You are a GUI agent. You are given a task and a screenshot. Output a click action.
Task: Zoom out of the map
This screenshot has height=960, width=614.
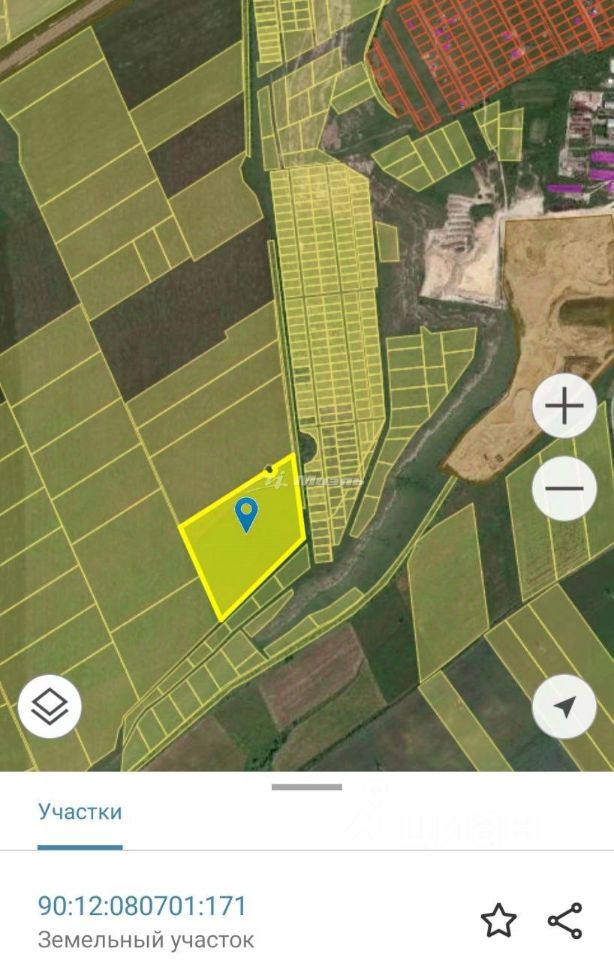(565, 489)
